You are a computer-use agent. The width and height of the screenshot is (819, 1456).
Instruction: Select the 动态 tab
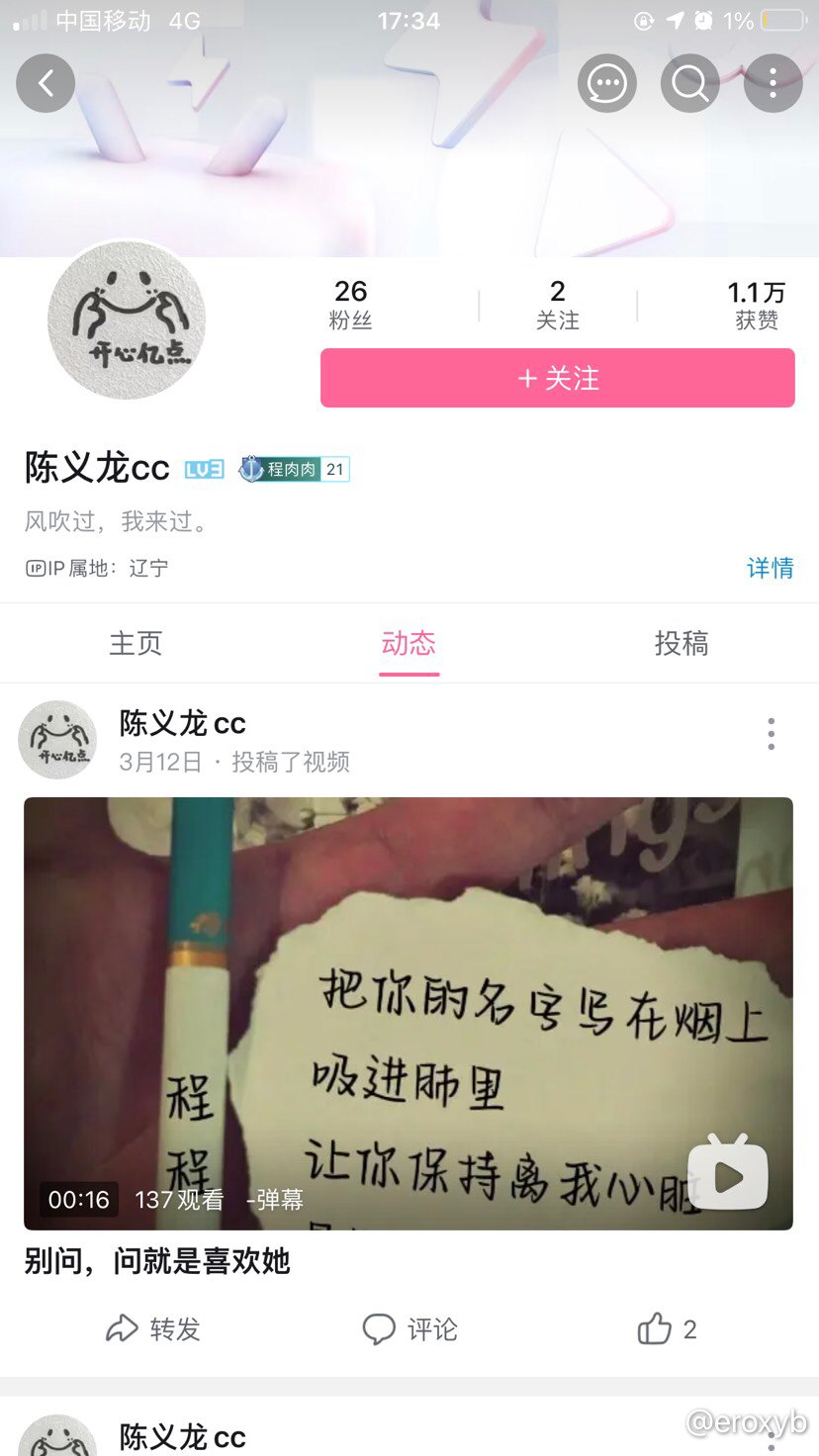409,643
